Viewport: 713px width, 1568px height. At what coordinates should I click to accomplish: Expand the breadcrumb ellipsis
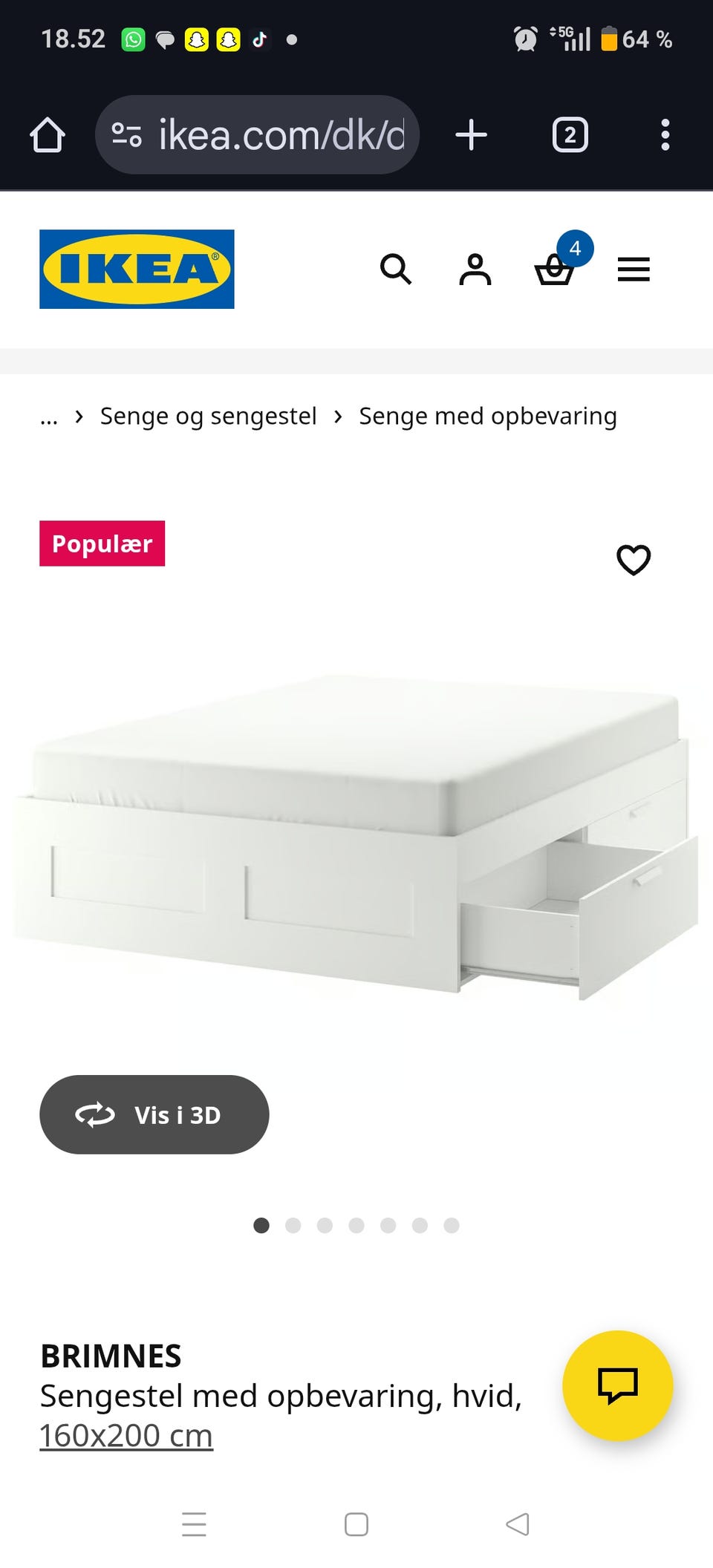(48, 416)
